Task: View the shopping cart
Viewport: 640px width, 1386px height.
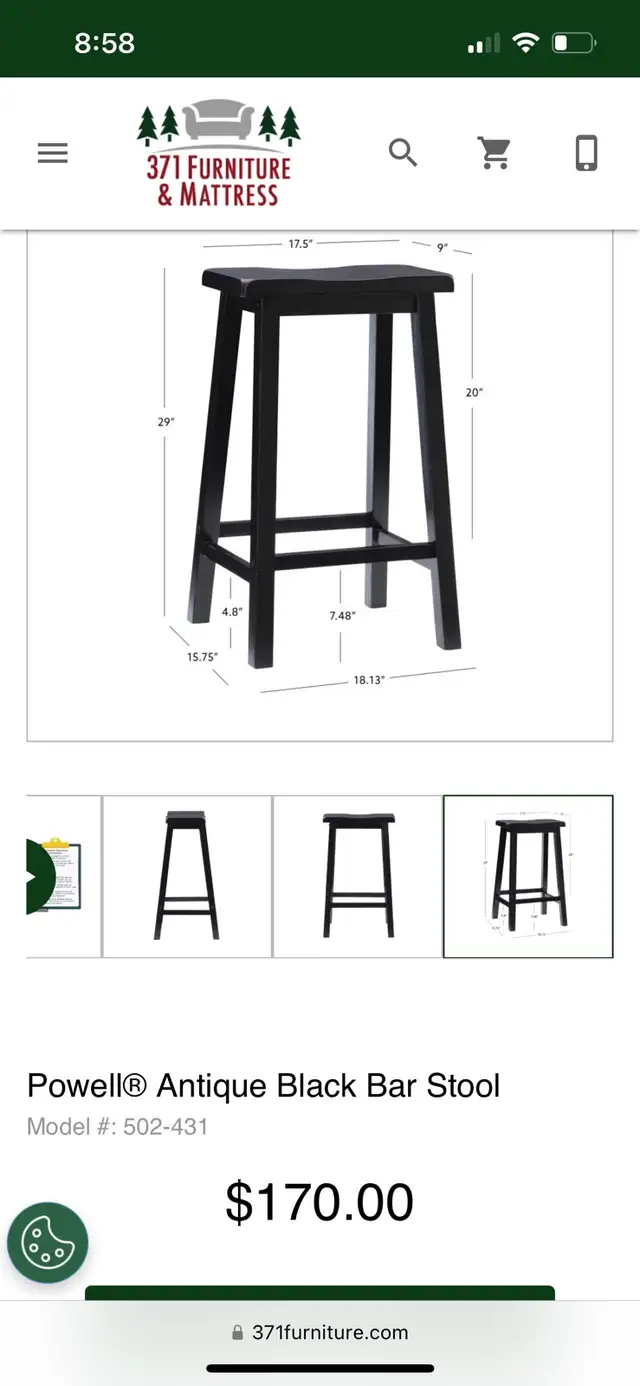Action: [x=494, y=153]
